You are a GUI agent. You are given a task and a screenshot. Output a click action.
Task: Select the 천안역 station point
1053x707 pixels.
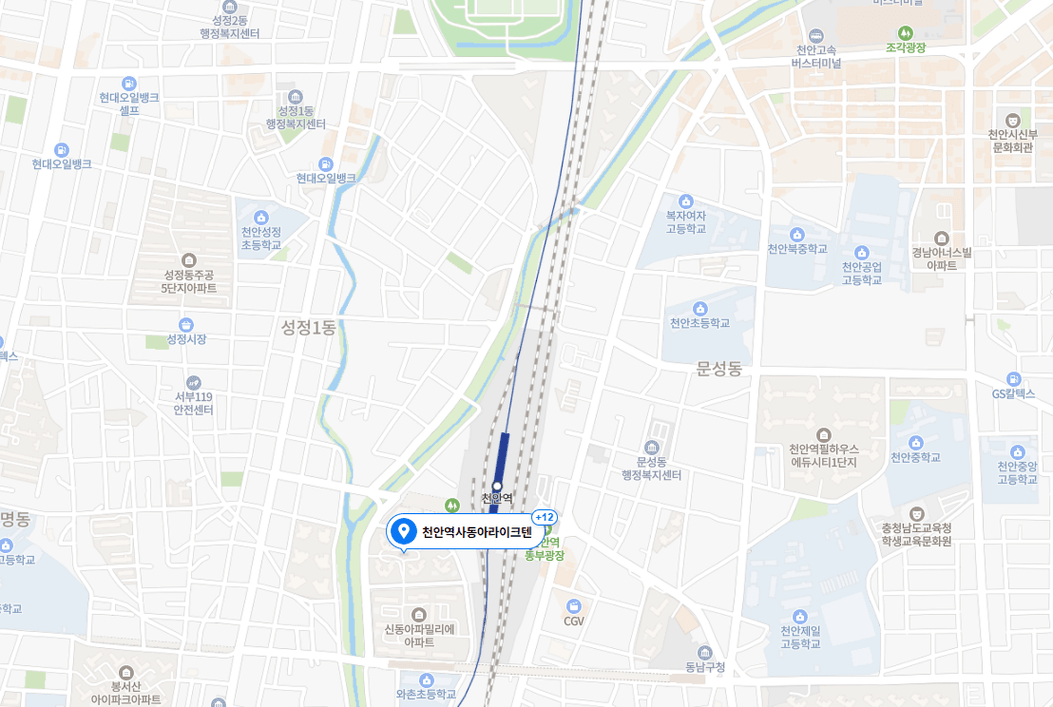[x=496, y=485]
